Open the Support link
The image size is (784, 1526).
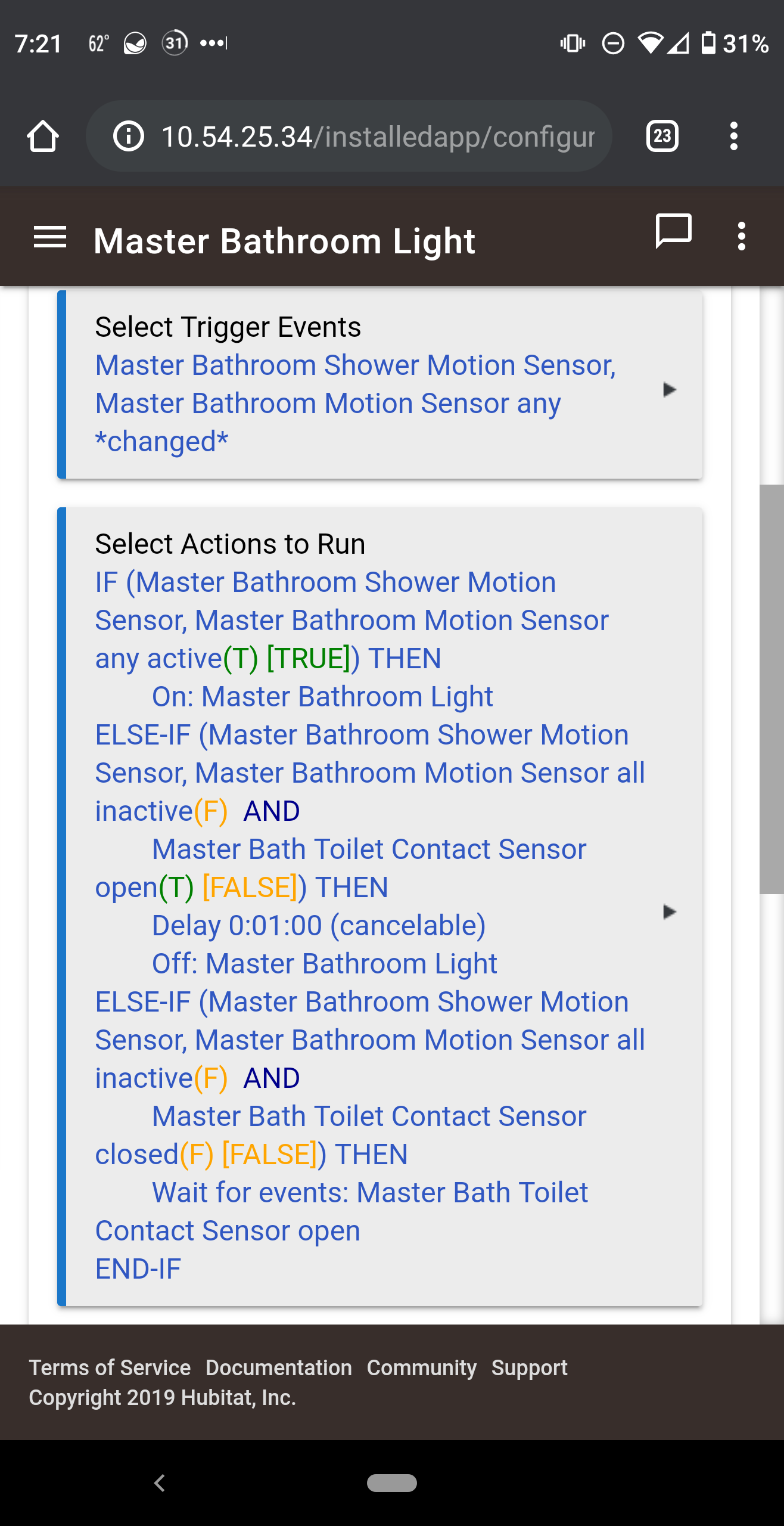(x=530, y=1367)
